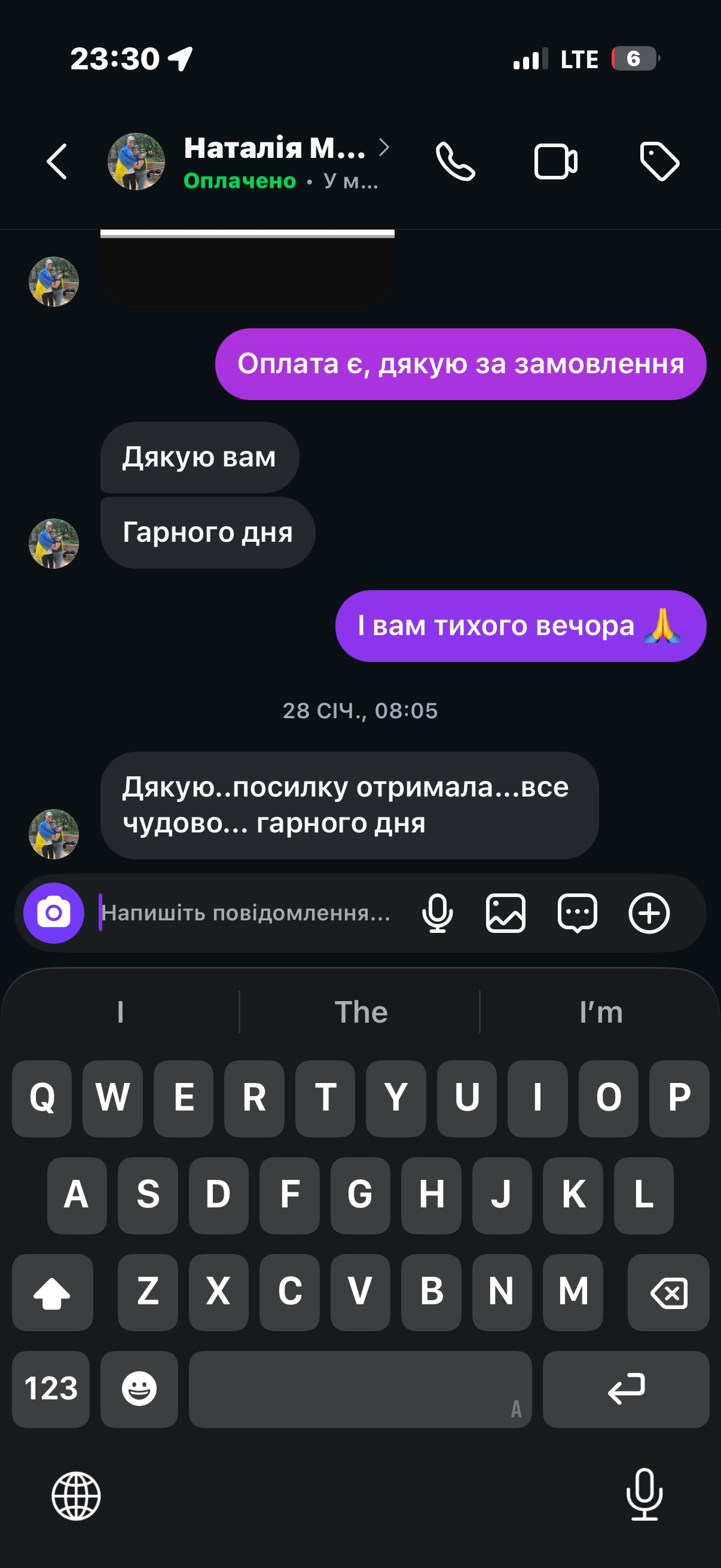Open the label tag options

pos(659,162)
